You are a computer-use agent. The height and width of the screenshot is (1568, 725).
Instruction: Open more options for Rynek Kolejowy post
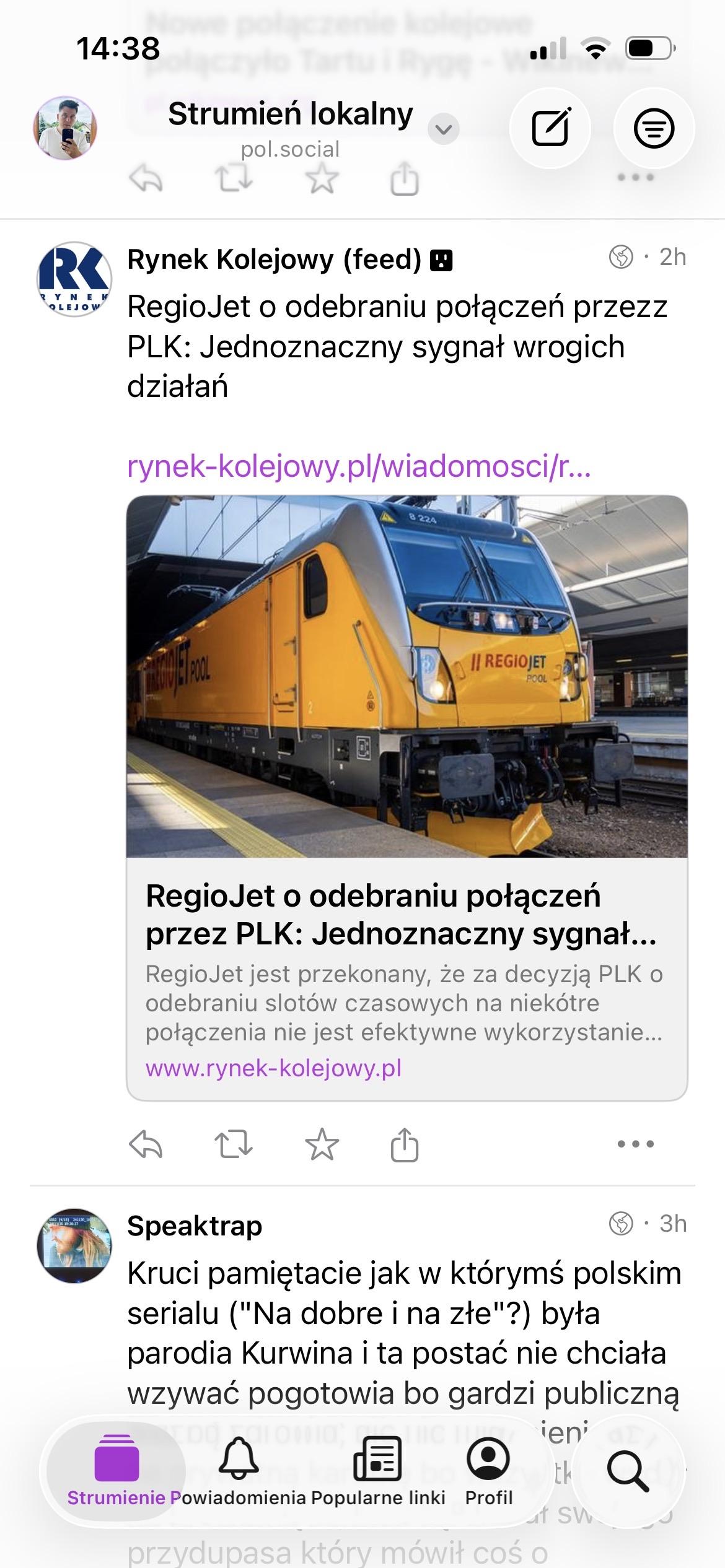point(635,1144)
